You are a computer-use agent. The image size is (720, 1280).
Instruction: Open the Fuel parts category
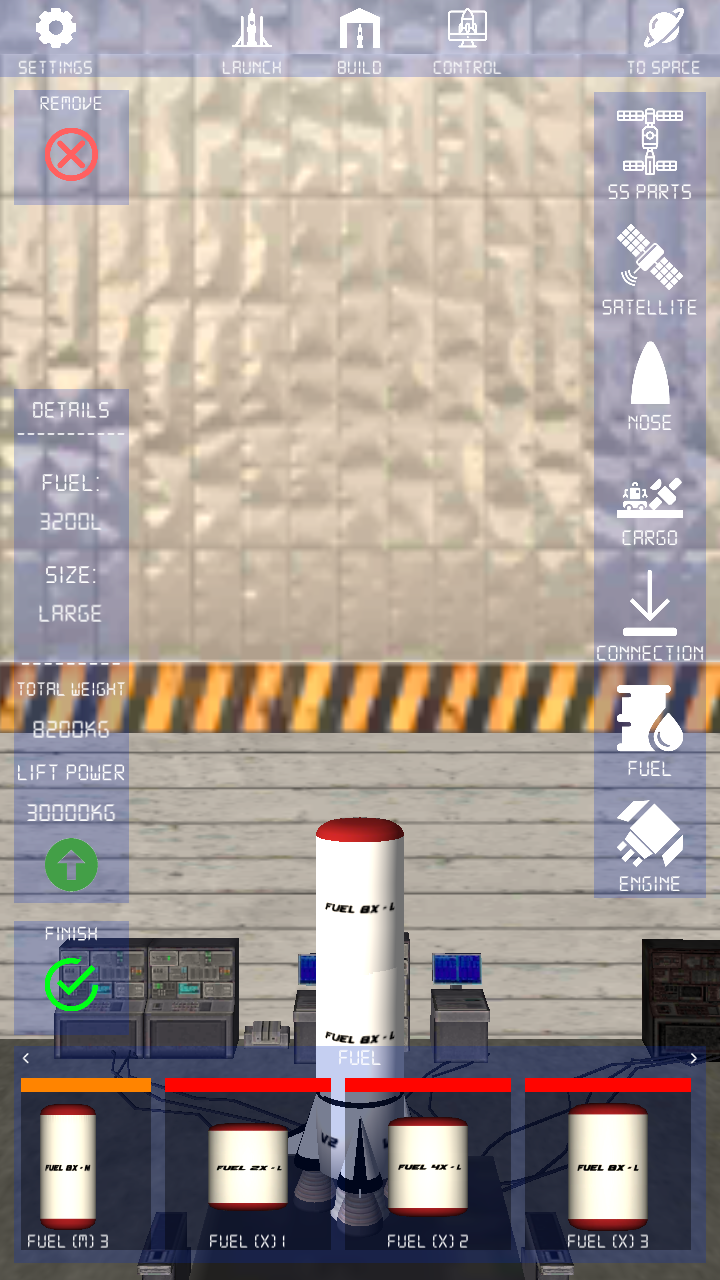point(649,730)
